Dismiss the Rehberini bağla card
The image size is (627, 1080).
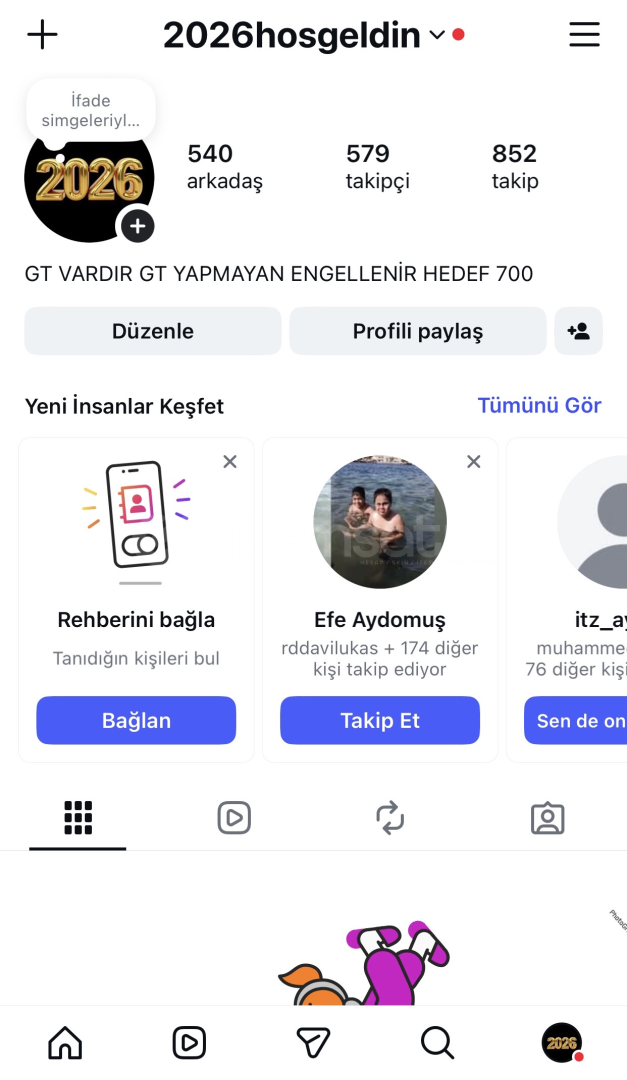click(x=230, y=461)
